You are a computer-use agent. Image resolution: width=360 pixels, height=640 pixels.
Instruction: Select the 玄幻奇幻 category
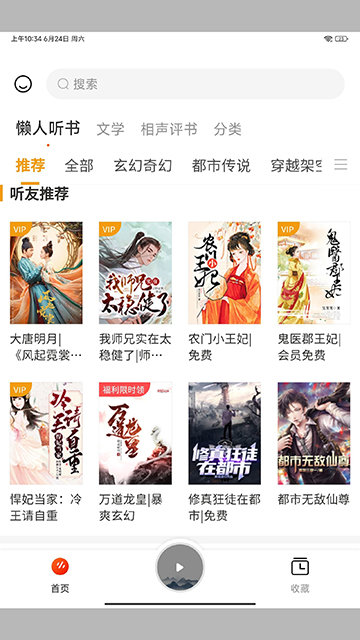tap(142, 165)
